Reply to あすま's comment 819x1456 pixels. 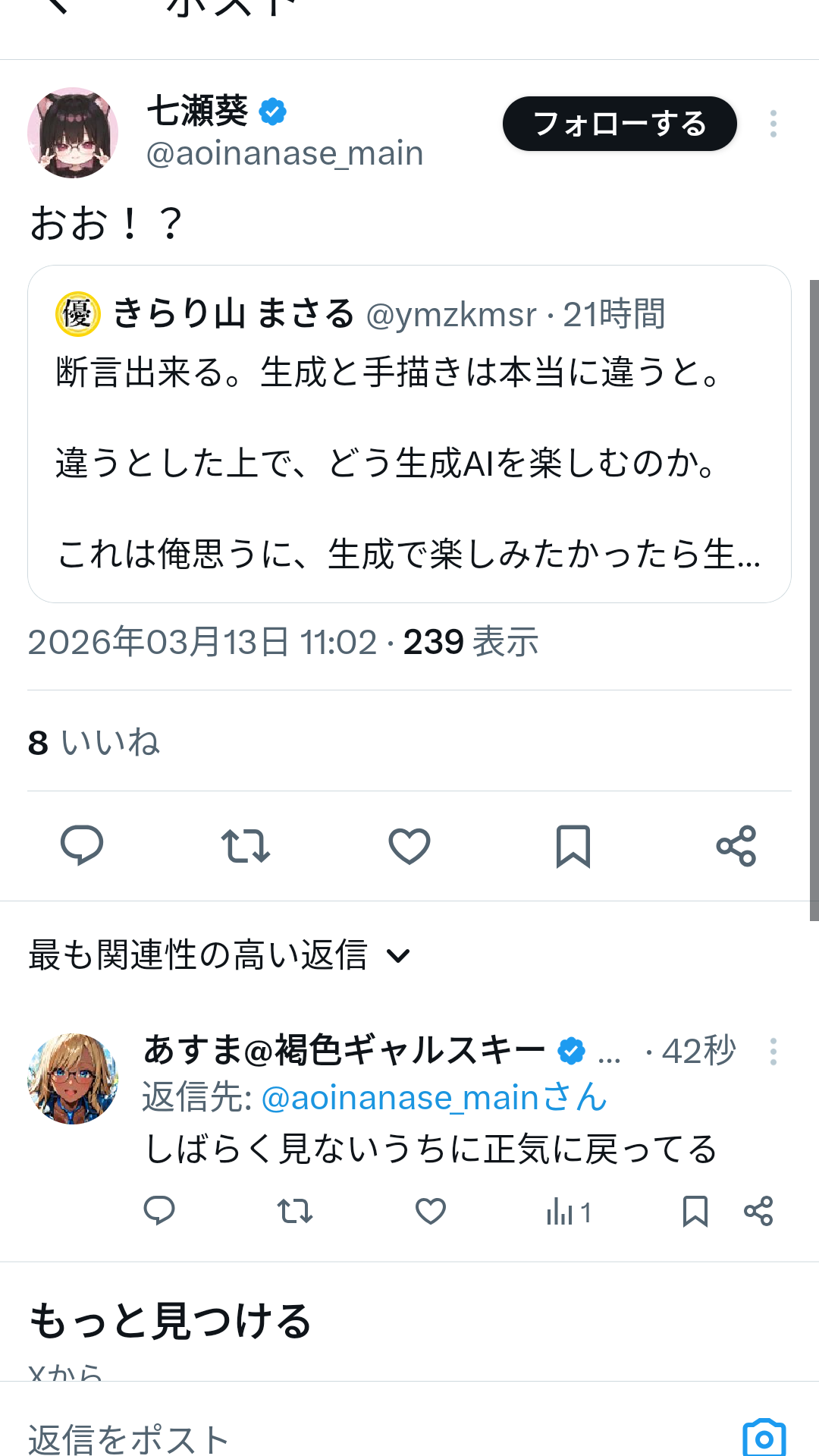click(x=159, y=1211)
